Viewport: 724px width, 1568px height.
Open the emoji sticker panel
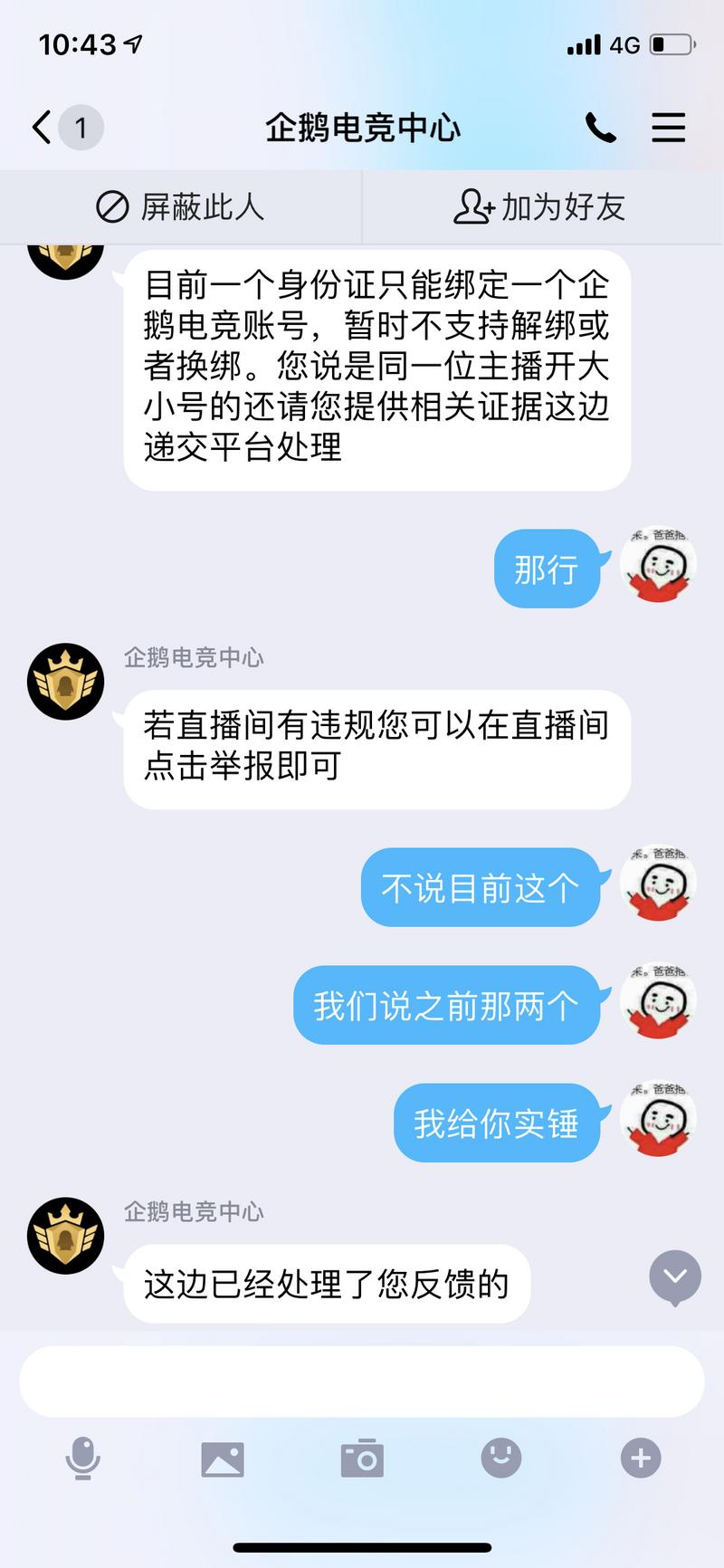[x=500, y=1458]
